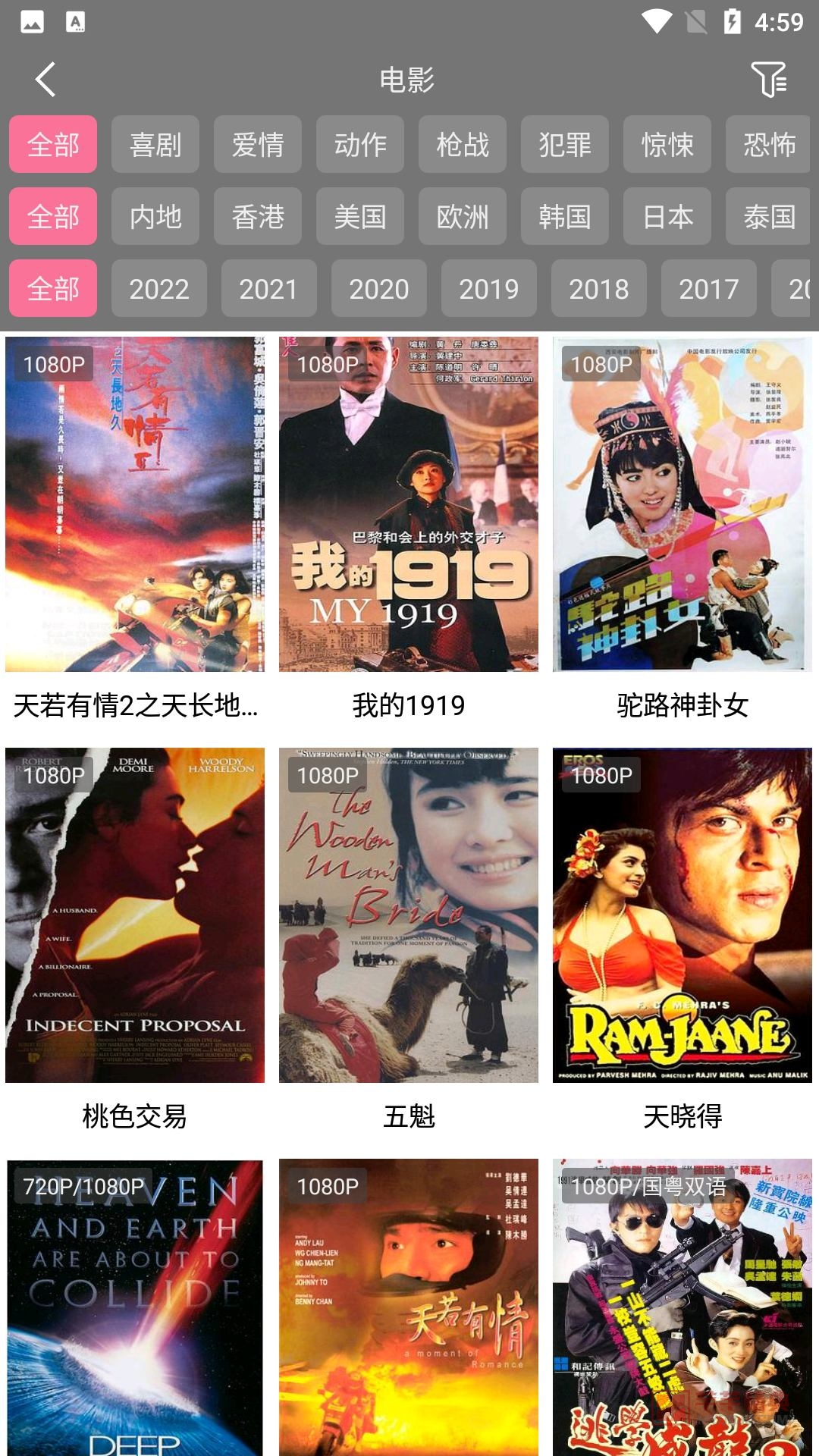This screenshot has height=1456, width=819.
Task: Filter by 犯罪 genre
Action: (x=565, y=144)
